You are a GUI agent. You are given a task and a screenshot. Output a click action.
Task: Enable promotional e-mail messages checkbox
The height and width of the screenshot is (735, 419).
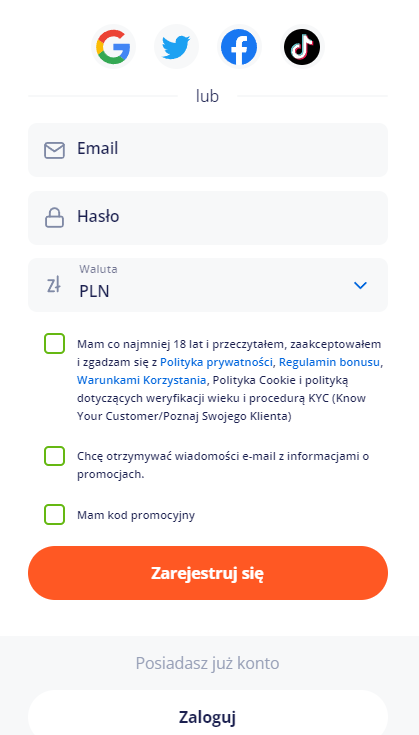pyautogui.click(x=54, y=456)
